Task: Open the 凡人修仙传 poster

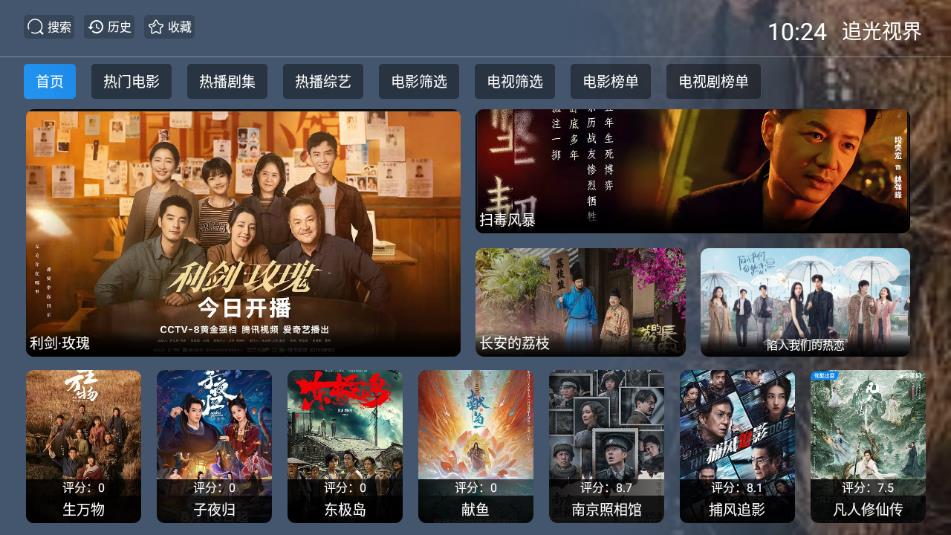Action: pos(868,445)
